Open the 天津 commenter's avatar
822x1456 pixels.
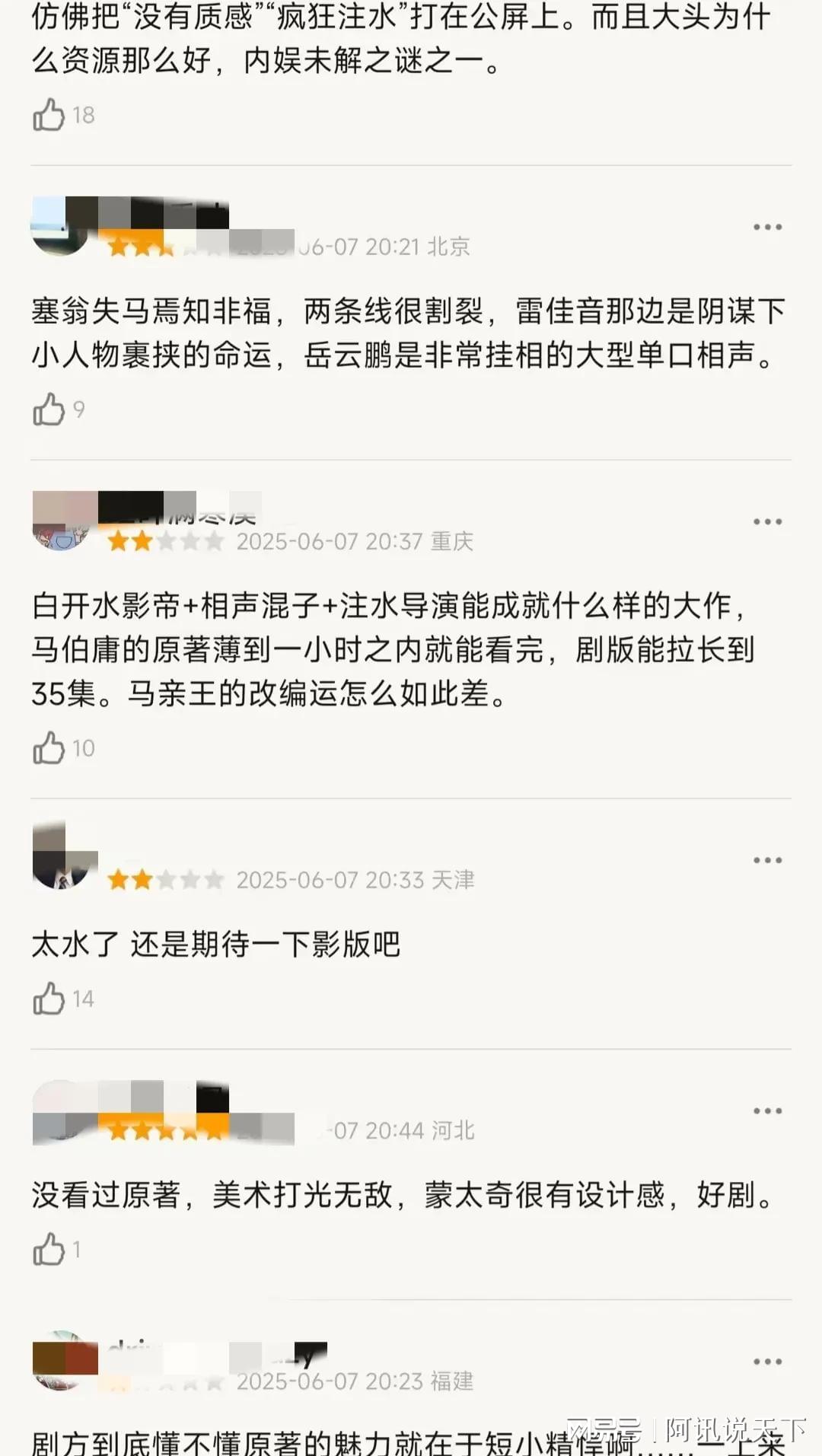62,858
